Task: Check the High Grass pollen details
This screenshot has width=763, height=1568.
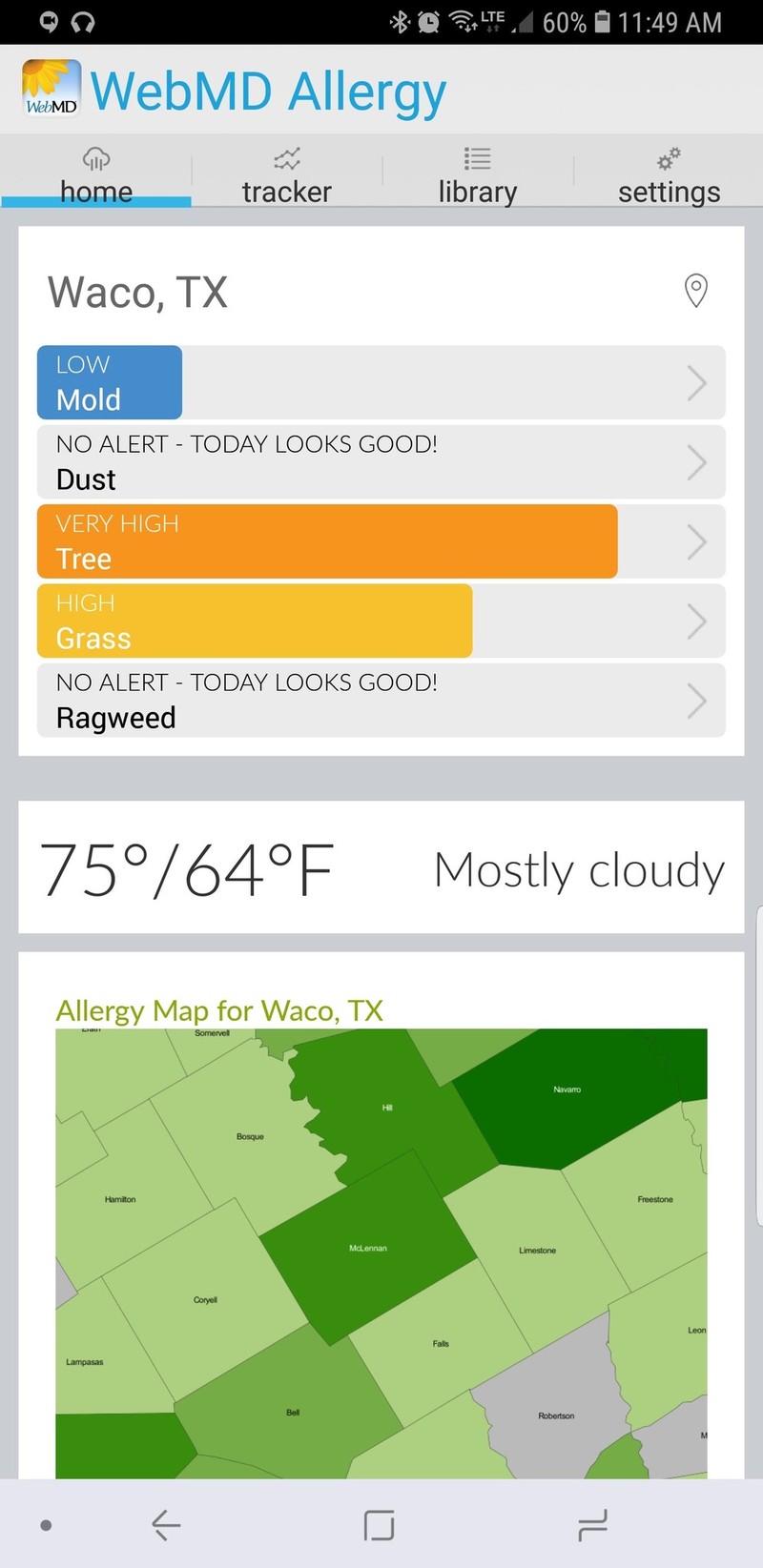Action: click(381, 621)
